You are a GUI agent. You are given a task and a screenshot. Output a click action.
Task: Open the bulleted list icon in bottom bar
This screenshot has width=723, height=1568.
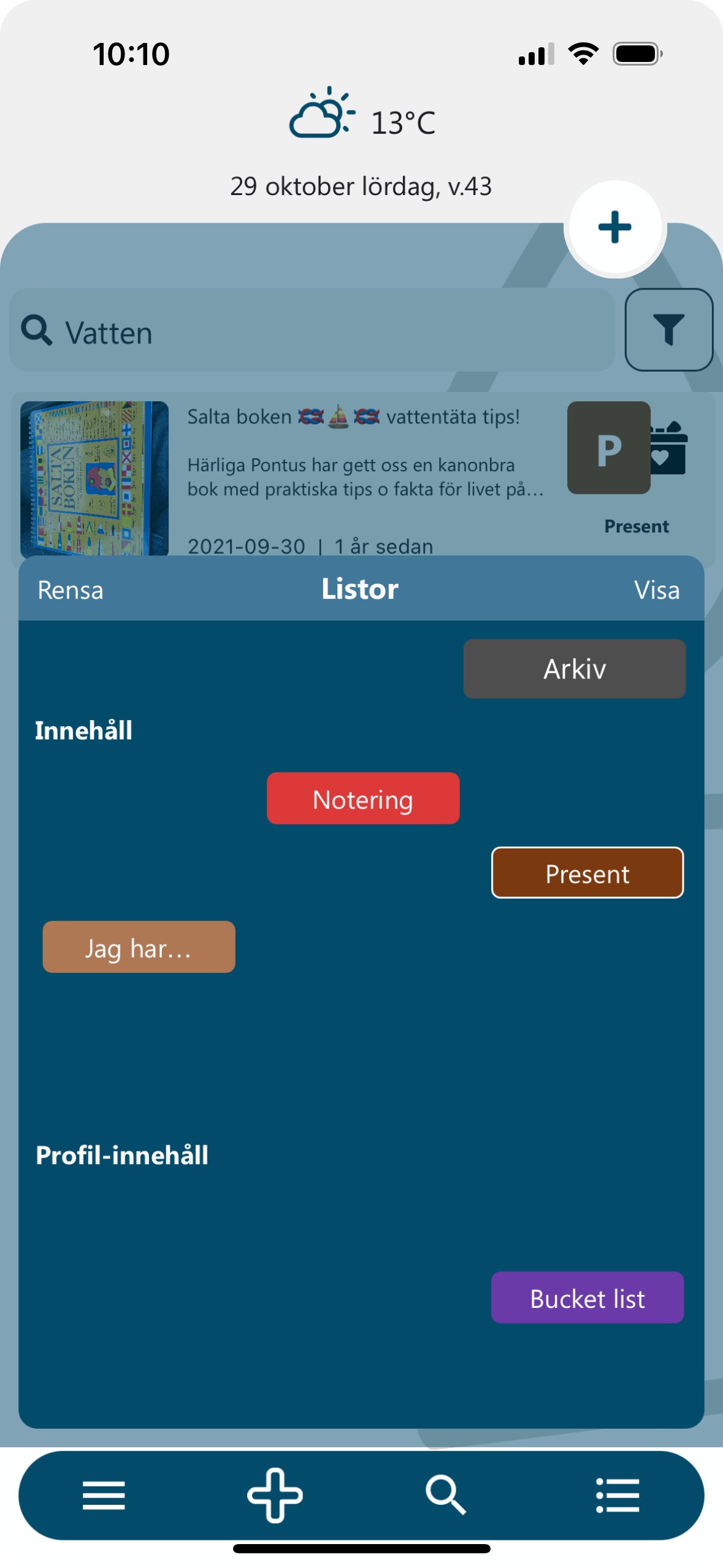coord(618,1496)
